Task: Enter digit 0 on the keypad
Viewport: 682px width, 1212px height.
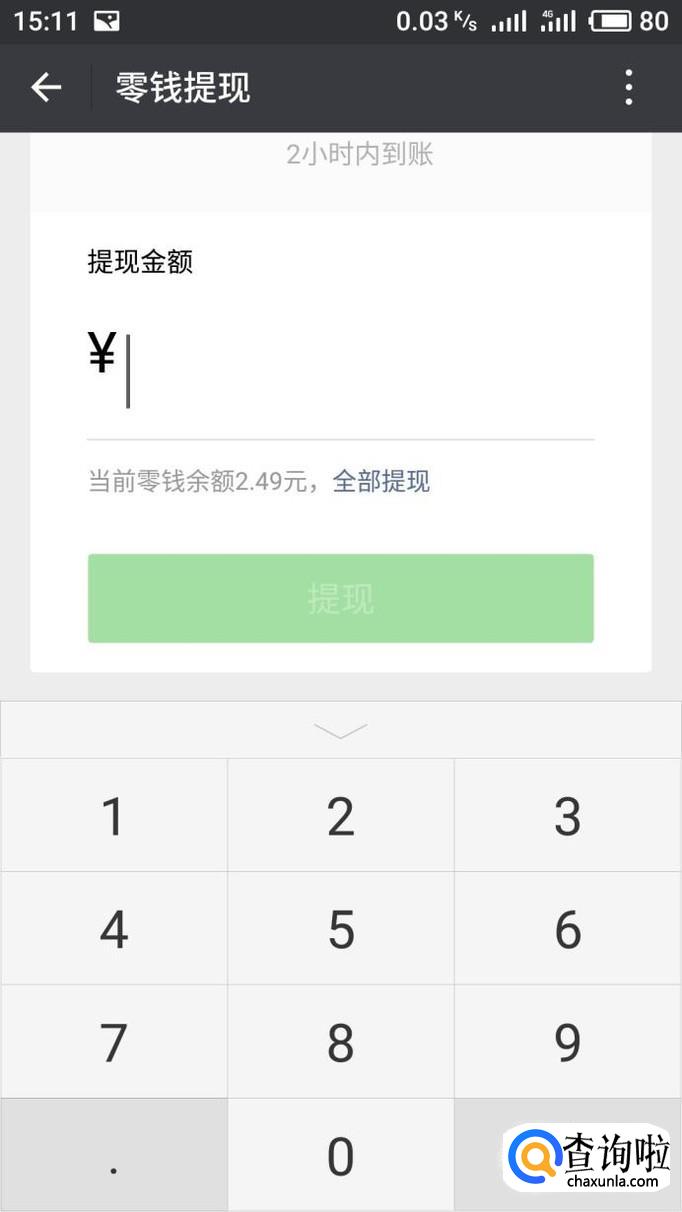Action: 340,1156
